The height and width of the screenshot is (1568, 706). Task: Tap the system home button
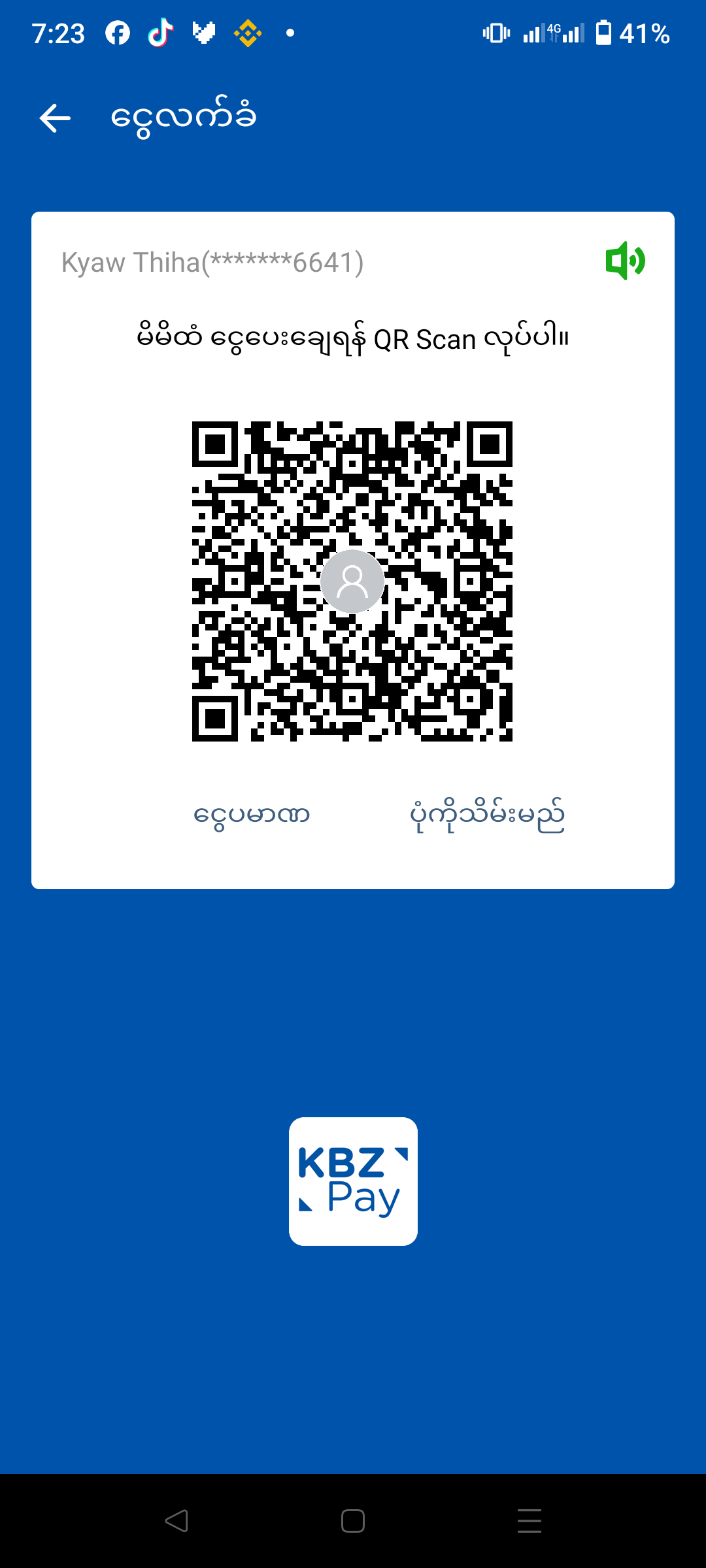tap(353, 1521)
